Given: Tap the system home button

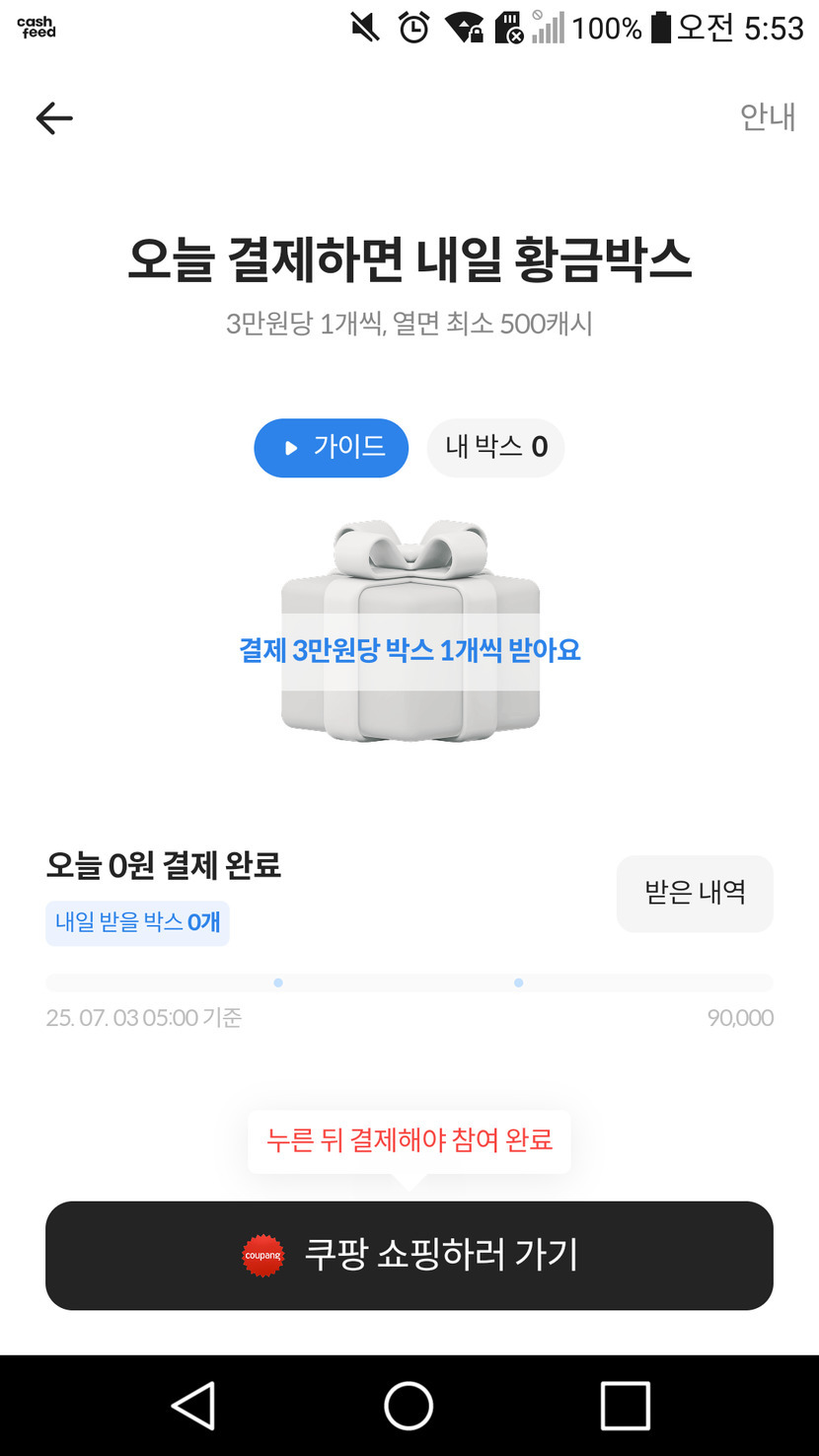Looking at the screenshot, I should tap(409, 1406).
